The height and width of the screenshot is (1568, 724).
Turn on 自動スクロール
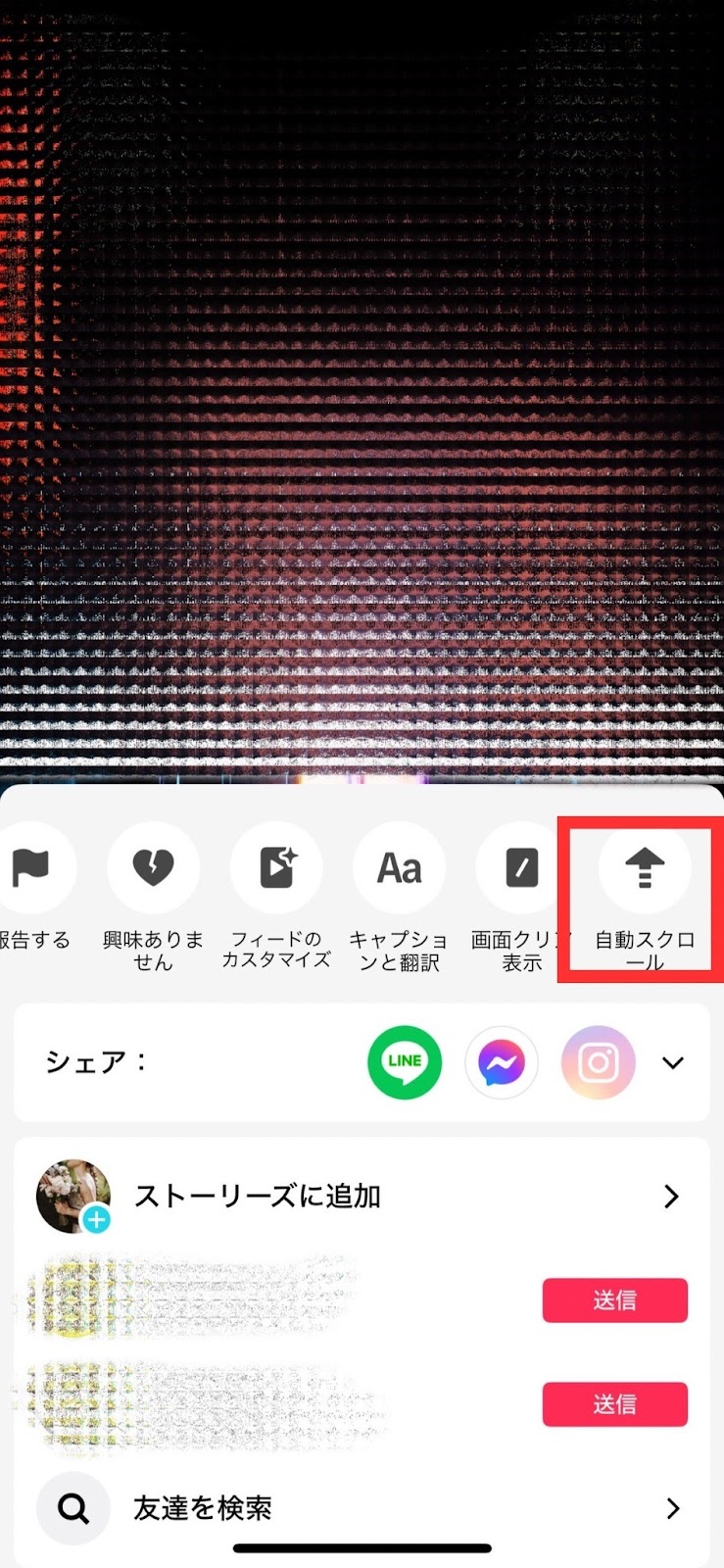(645, 868)
